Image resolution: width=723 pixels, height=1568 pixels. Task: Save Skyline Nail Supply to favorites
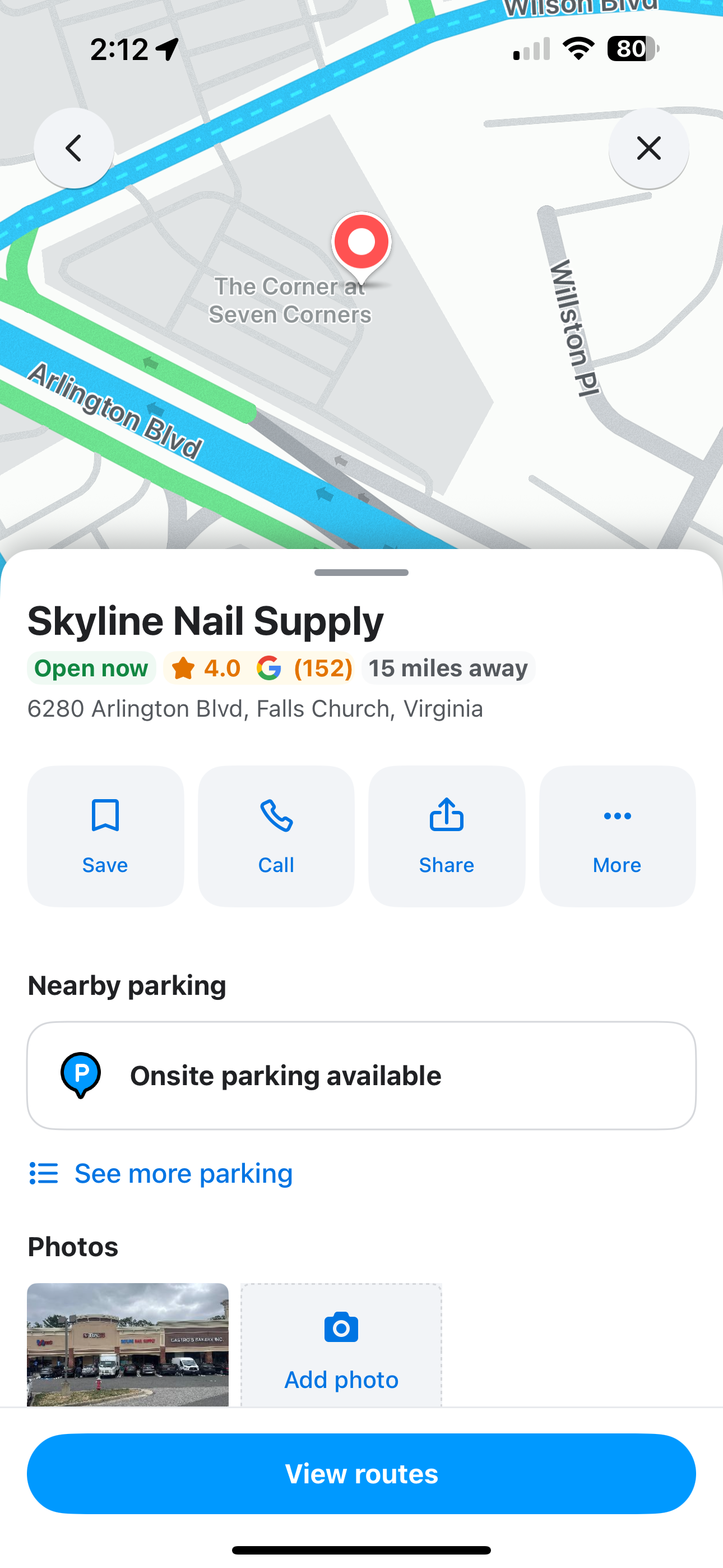(105, 836)
